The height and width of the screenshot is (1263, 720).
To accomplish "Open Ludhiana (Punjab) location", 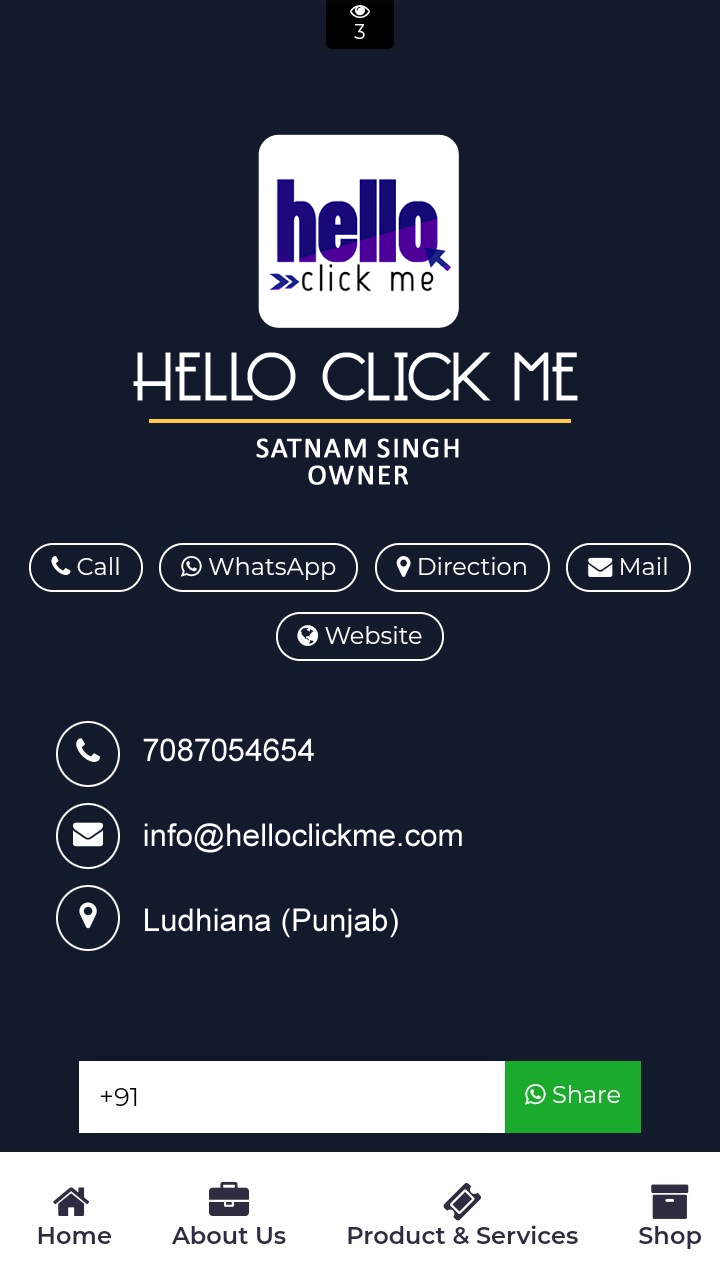I will (x=270, y=920).
